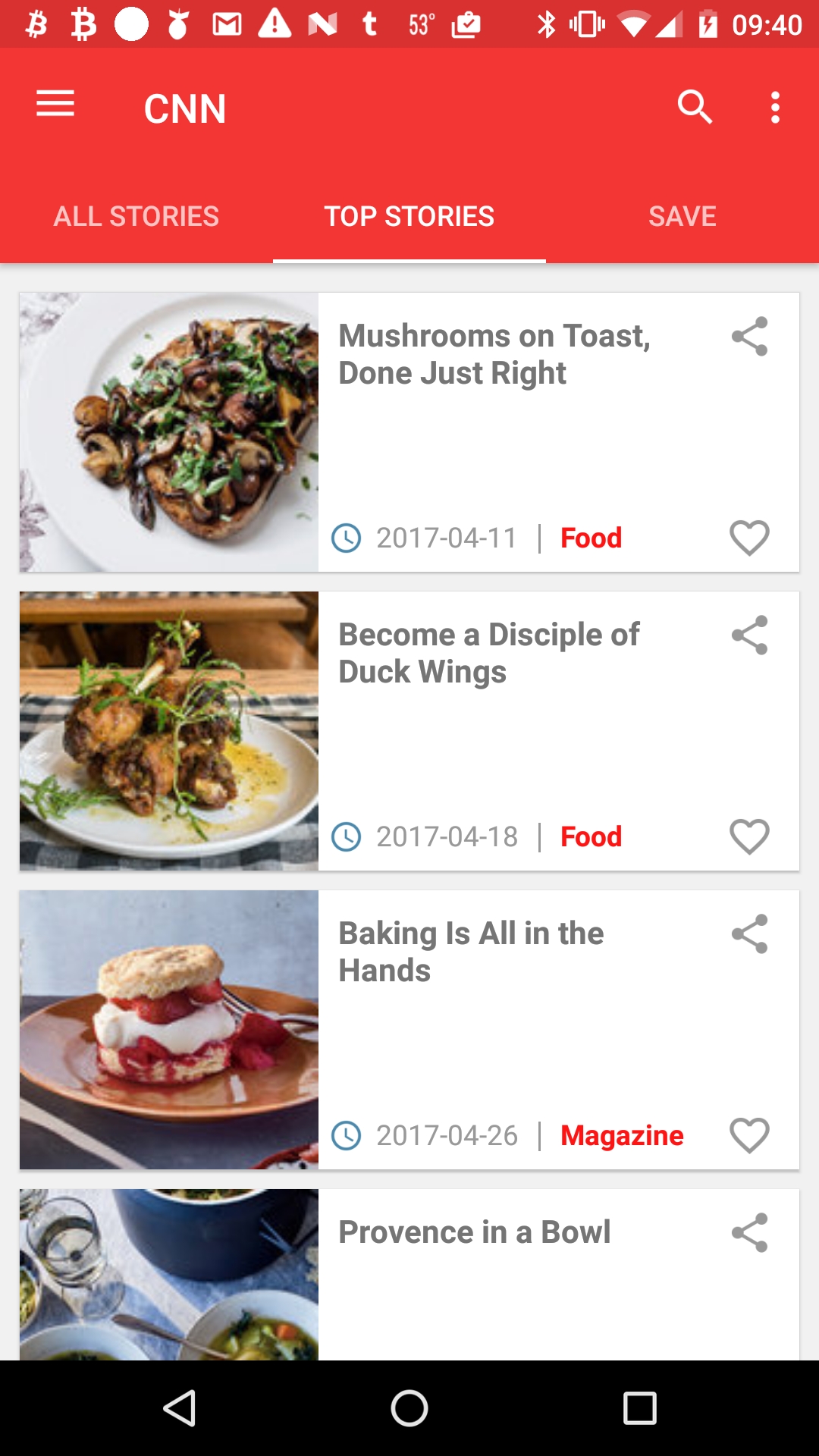
Task: Open Baking Is All in the Hands
Action: pyautogui.click(x=409, y=1030)
